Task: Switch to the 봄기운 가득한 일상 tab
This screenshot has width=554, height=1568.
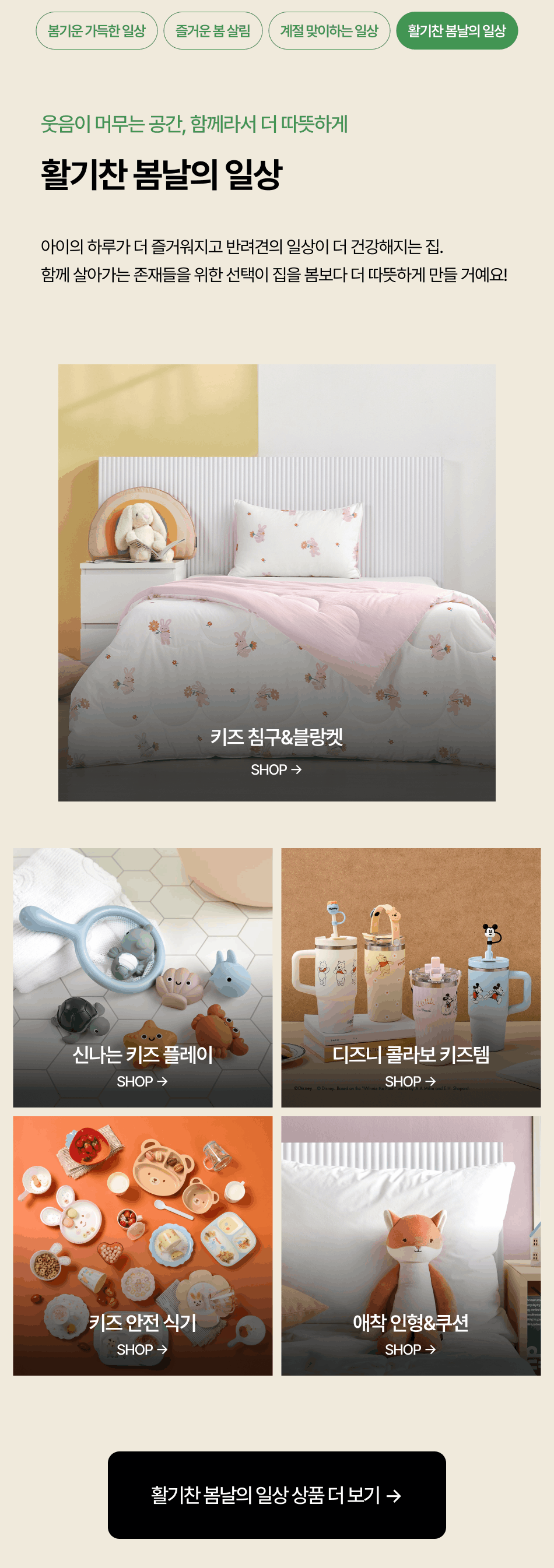Action: click(96, 31)
